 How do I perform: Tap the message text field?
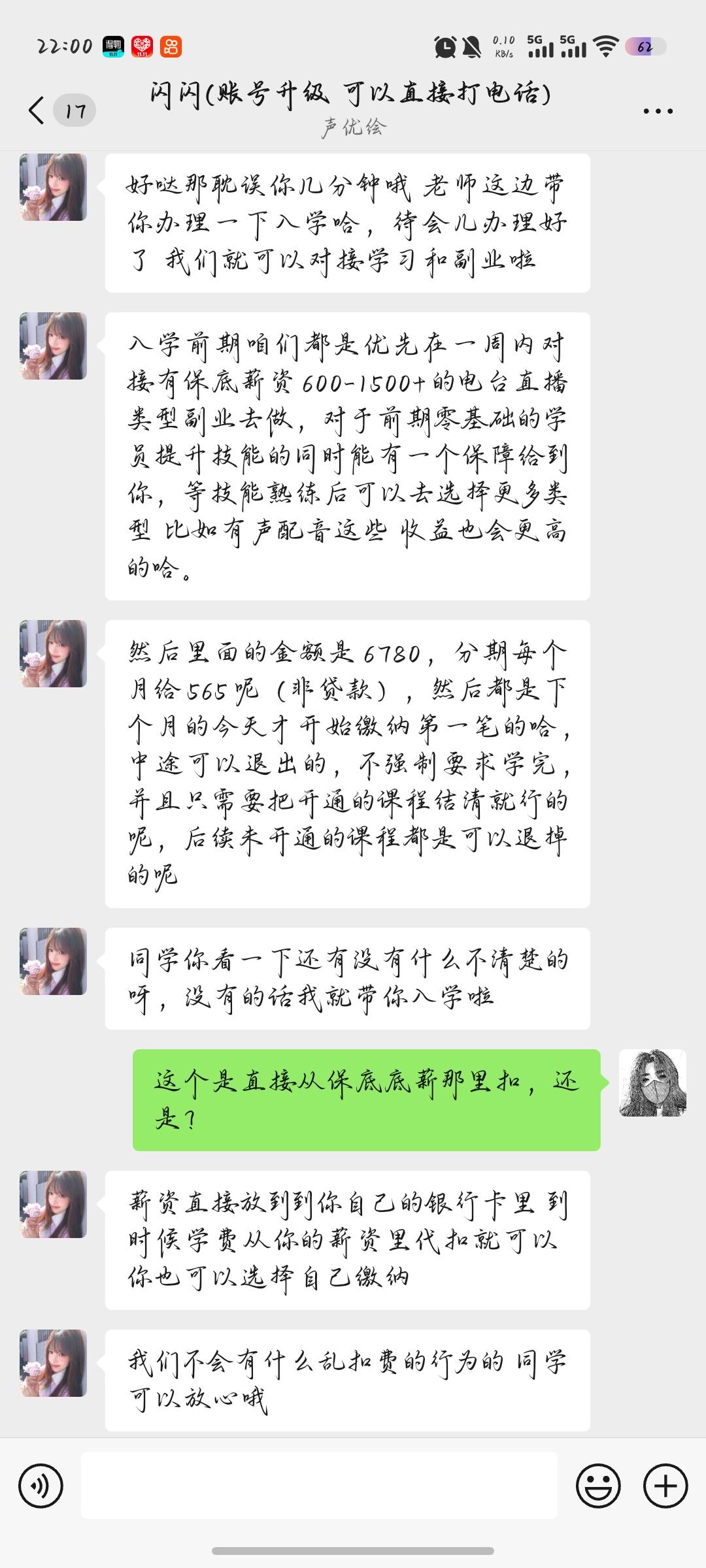(319, 1486)
